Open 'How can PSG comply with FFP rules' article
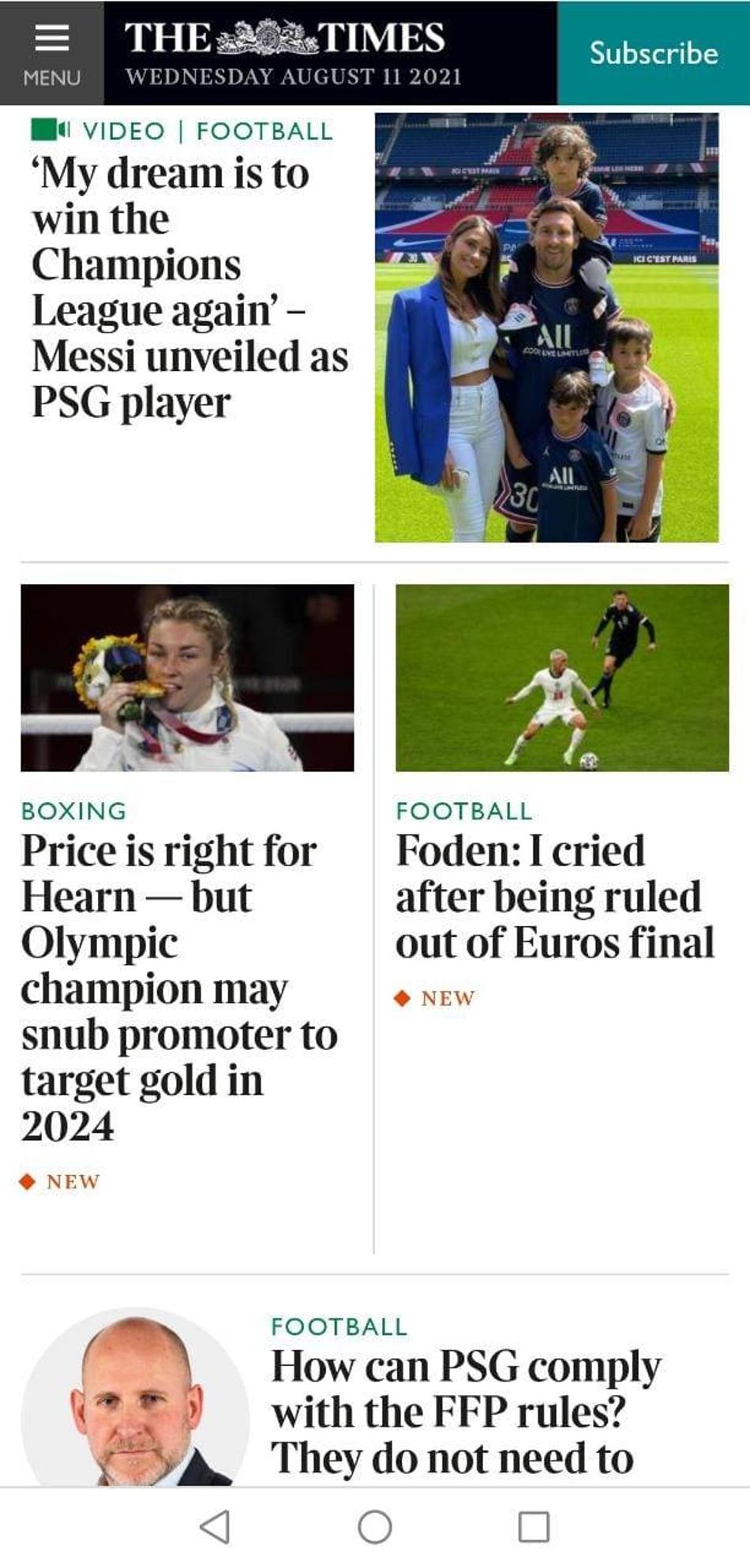The image size is (750, 1568). pyautogui.click(x=466, y=1412)
